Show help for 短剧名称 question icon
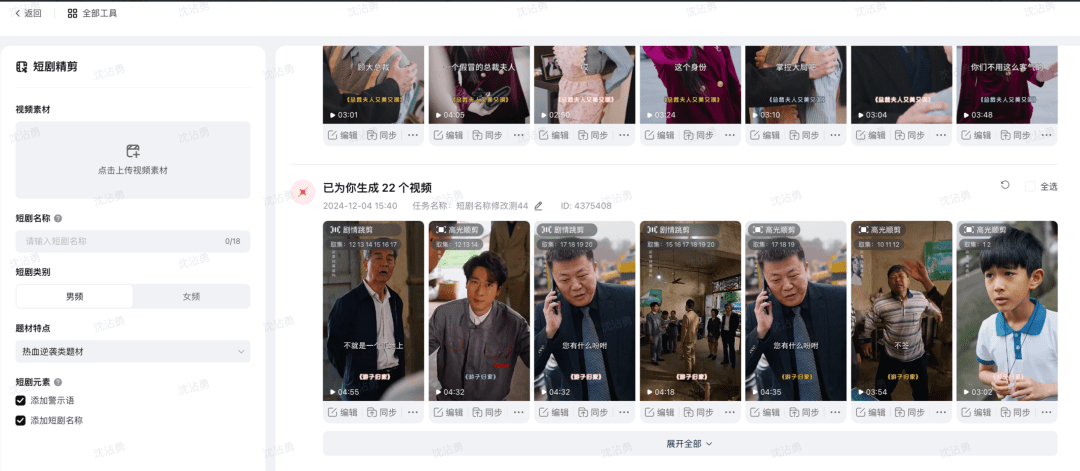The image size is (1080, 471). coord(58,218)
